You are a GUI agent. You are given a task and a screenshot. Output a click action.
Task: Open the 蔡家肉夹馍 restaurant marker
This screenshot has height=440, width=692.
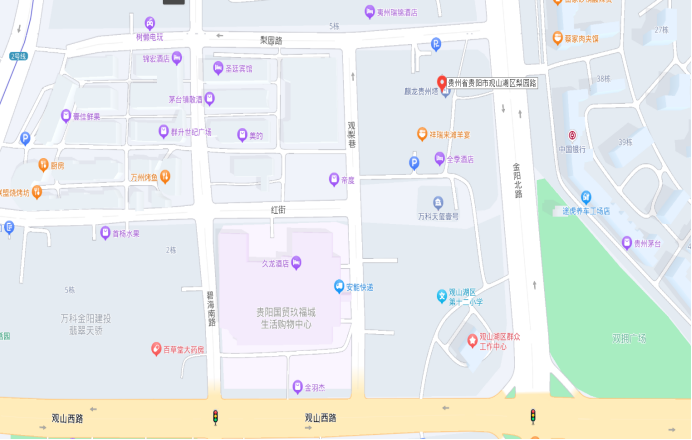pos(557,38)
